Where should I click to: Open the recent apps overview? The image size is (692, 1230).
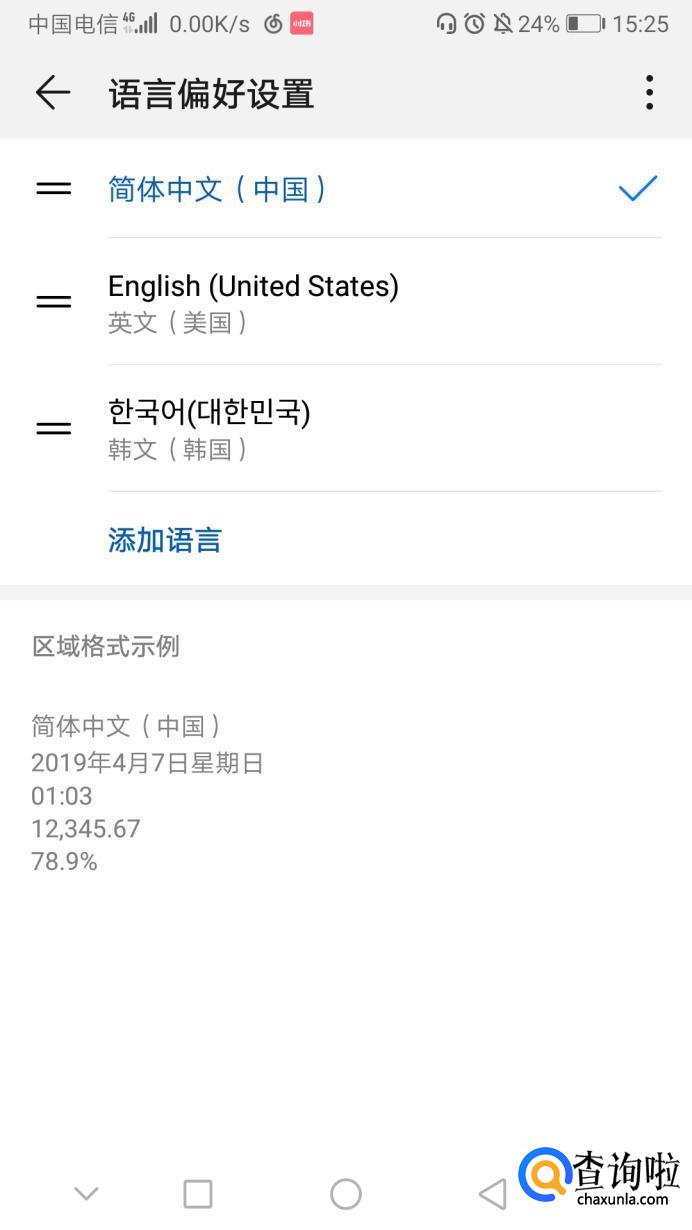(198, 1193)
